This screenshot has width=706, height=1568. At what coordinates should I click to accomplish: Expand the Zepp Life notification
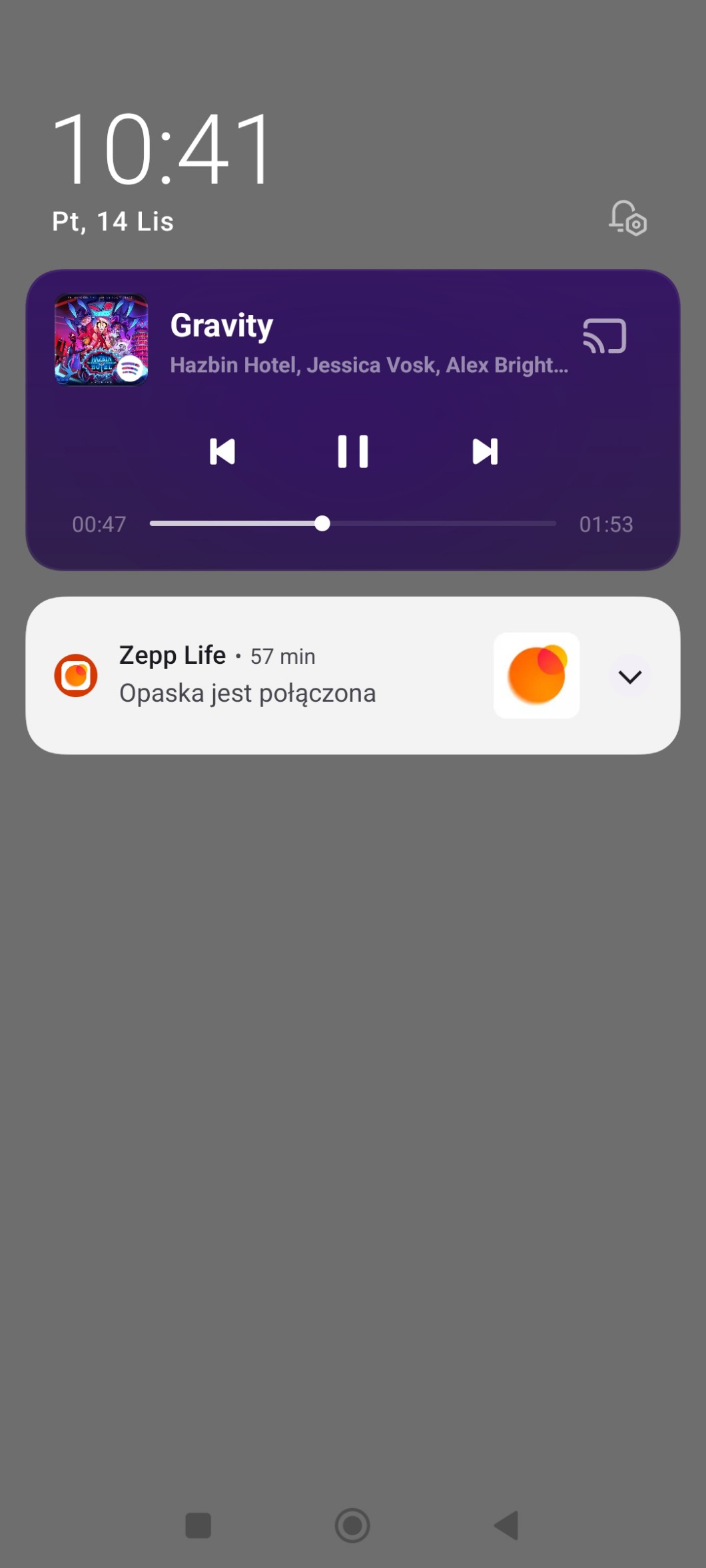[629, 677]
